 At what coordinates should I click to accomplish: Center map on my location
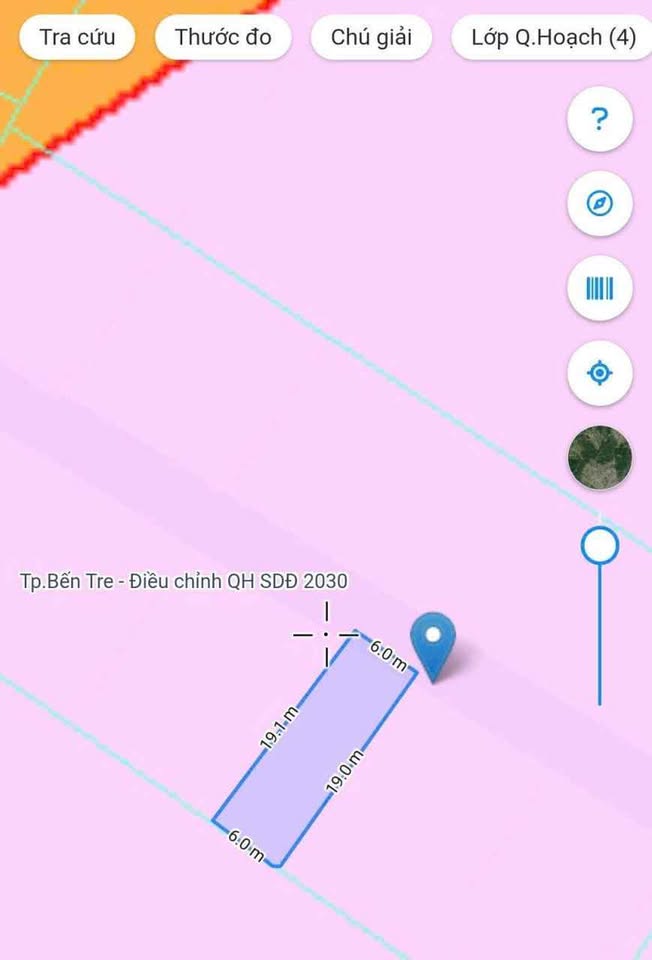coord(599,374)
